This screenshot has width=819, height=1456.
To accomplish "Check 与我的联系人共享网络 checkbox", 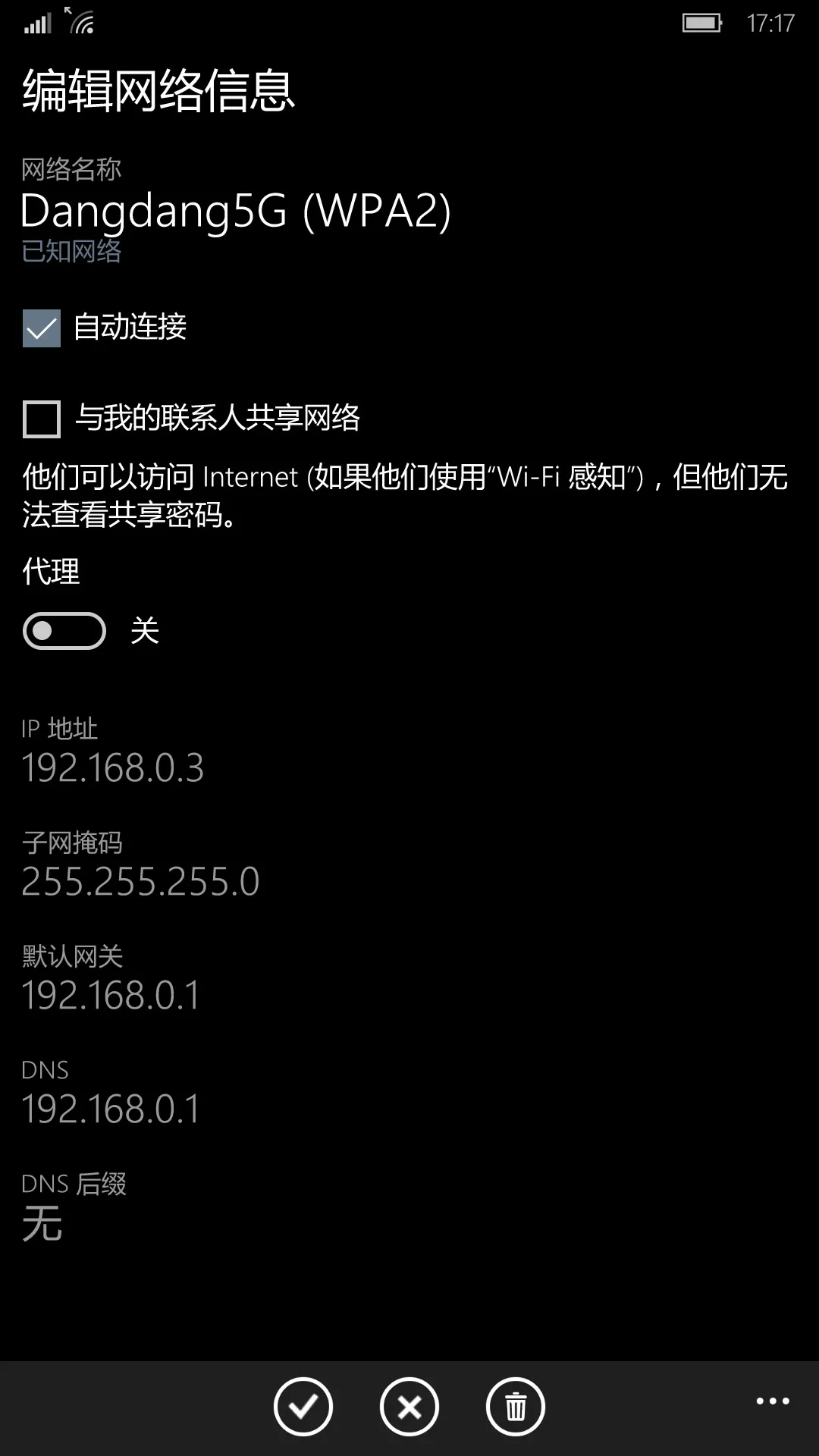I will coord(42,419).
